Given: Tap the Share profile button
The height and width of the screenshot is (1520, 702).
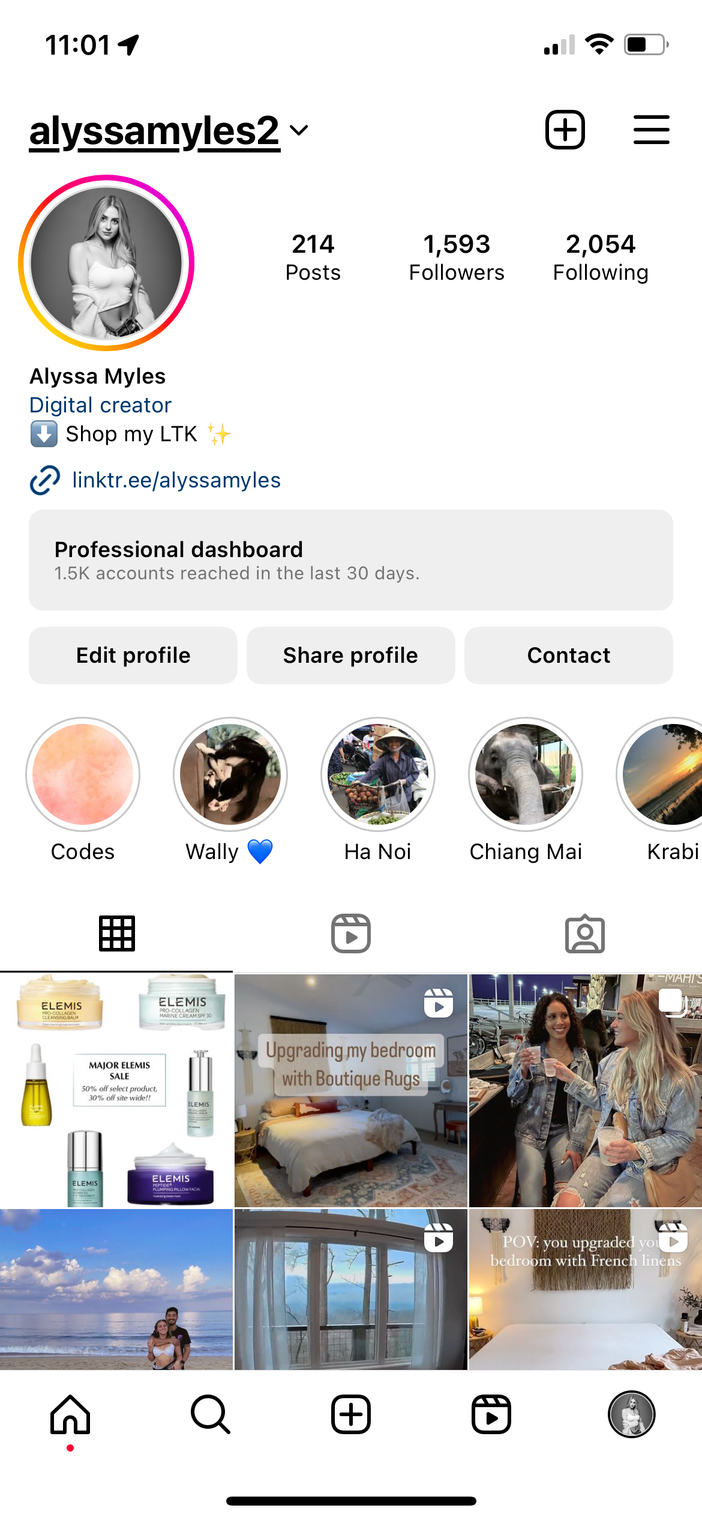Looking at the screenshot, I should (x=350, y=655).
